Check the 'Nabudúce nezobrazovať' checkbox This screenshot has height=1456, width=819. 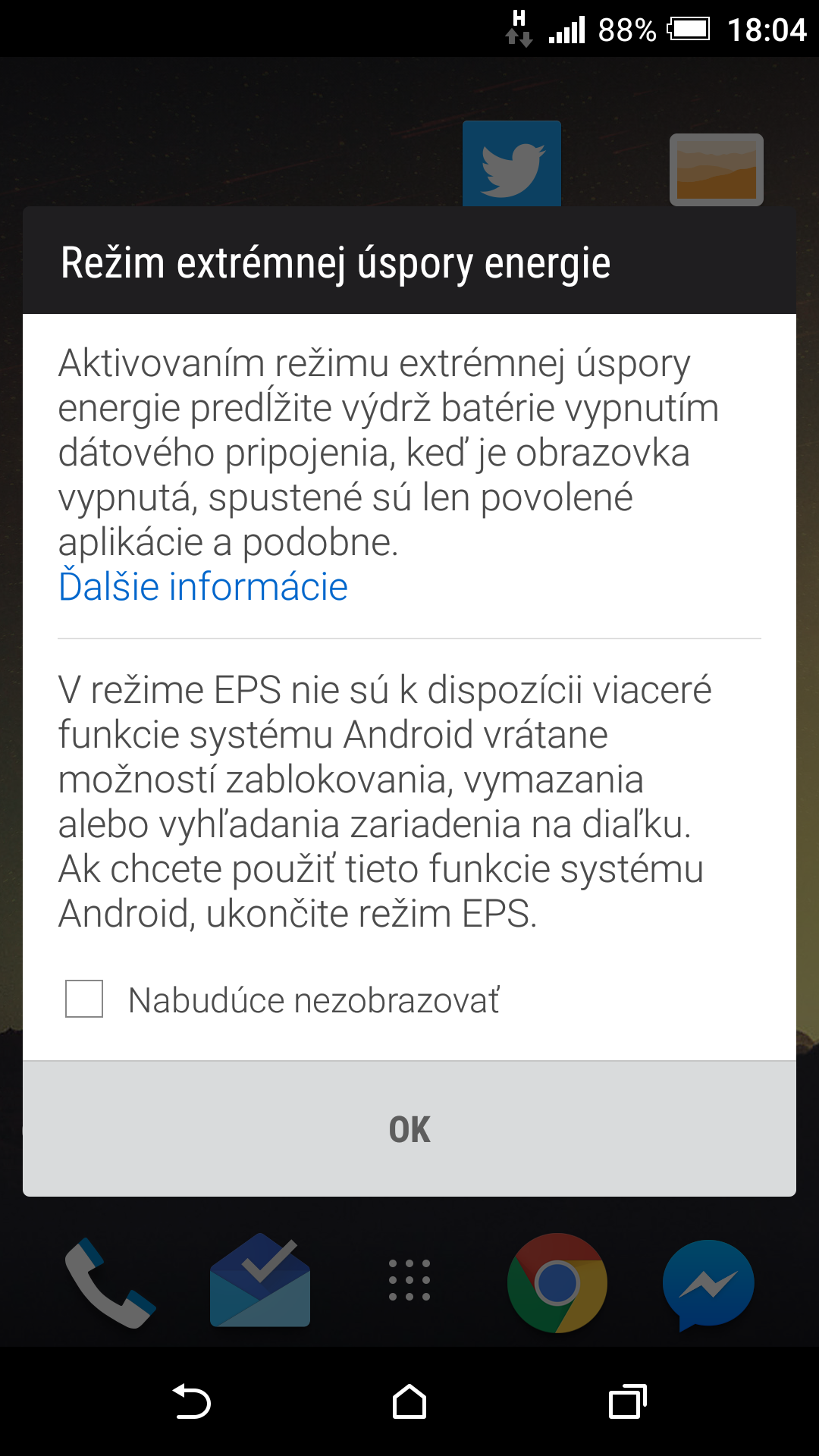(84, 999)
